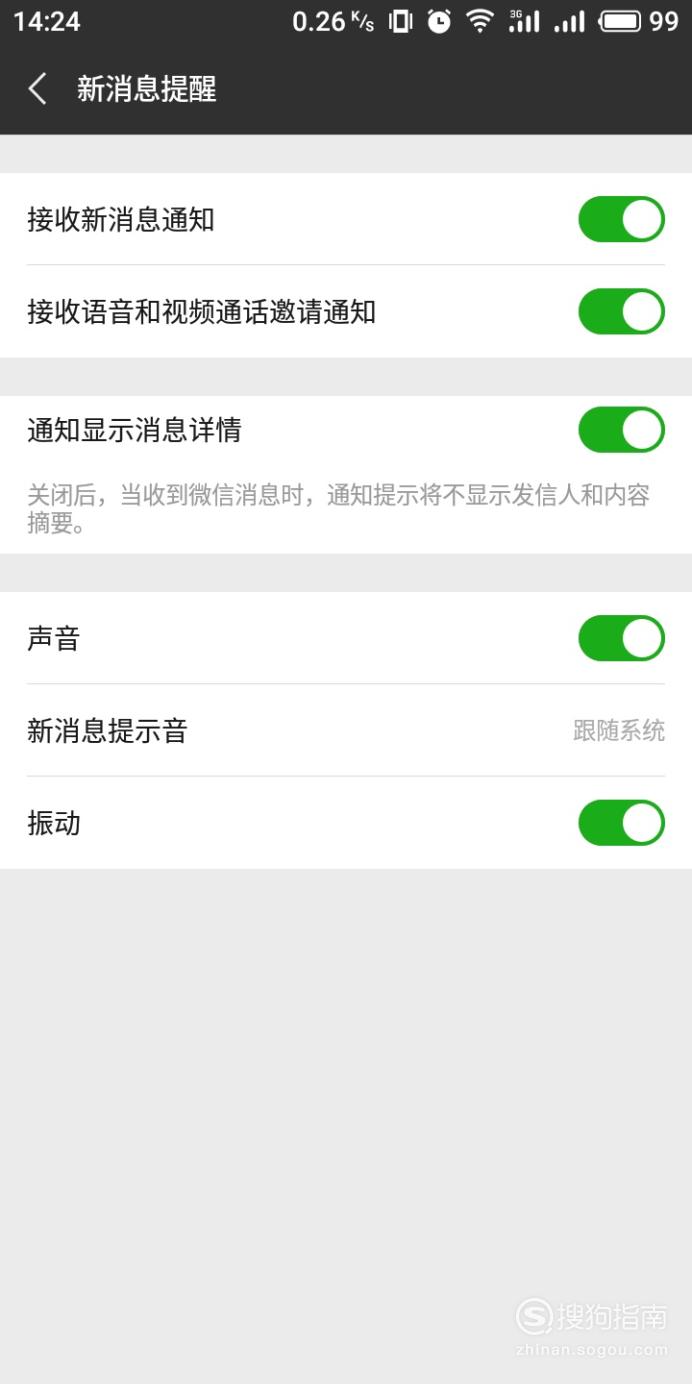The height and width of the screenshot is (1384, 692).
Task: Go back from 新消息提醒 page
Action: (37, 89)
